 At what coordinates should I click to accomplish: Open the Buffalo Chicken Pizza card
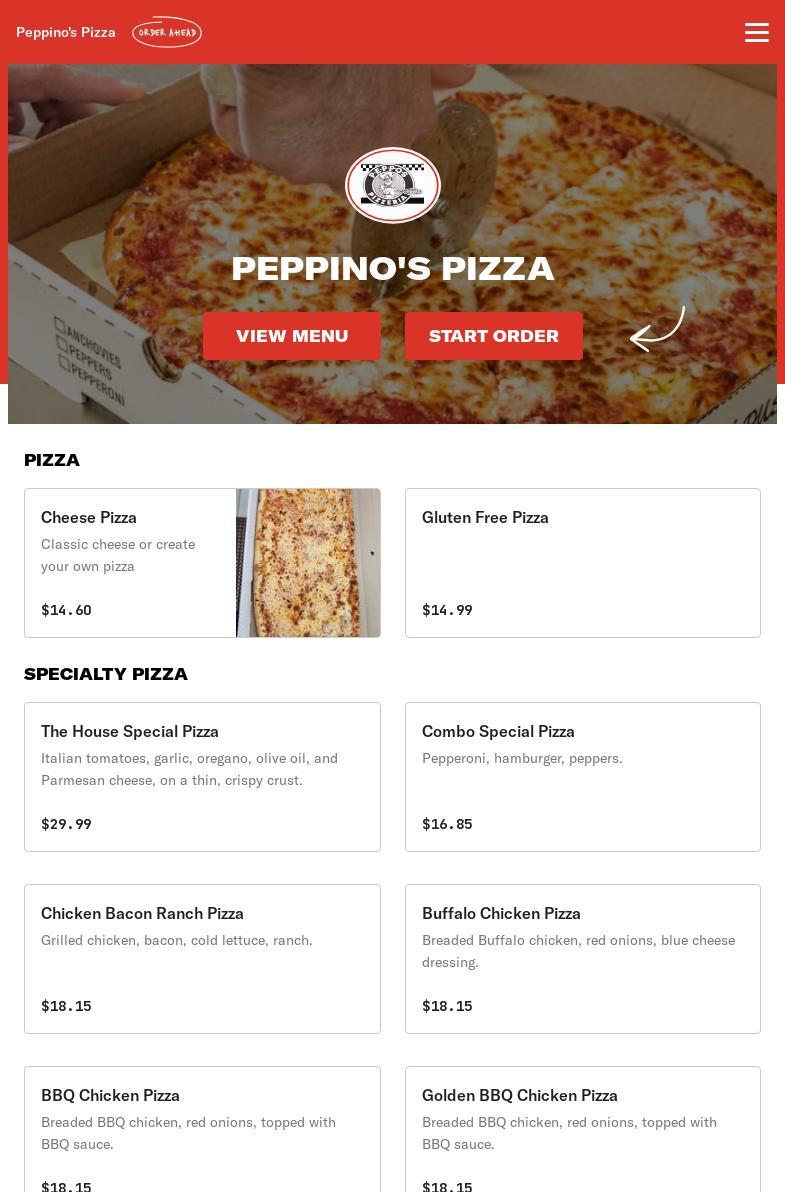click(x=582, y=959)
